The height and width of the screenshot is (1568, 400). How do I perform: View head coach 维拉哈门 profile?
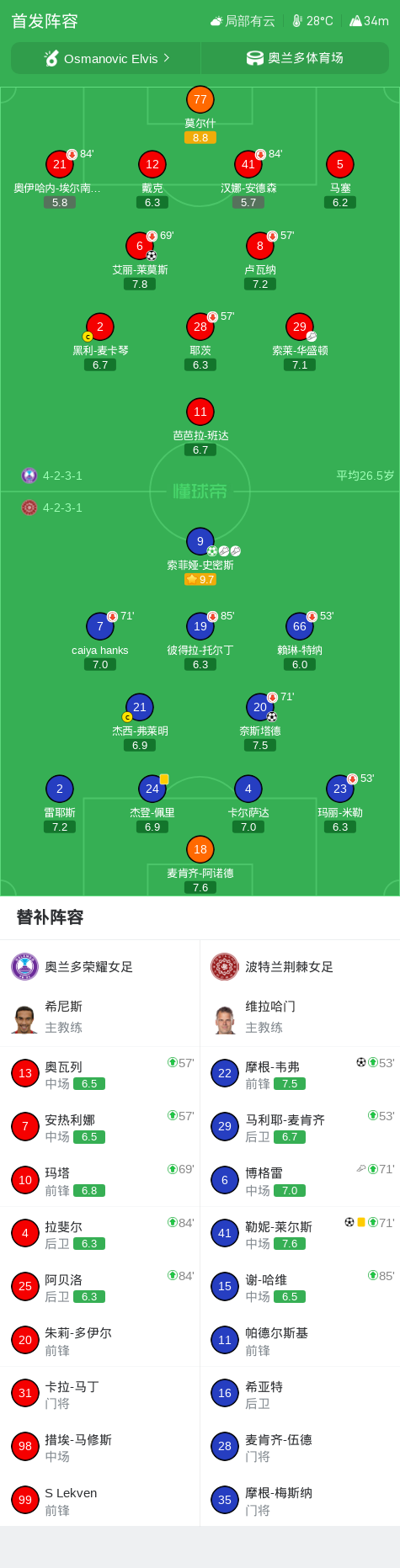coord(300,1017)
